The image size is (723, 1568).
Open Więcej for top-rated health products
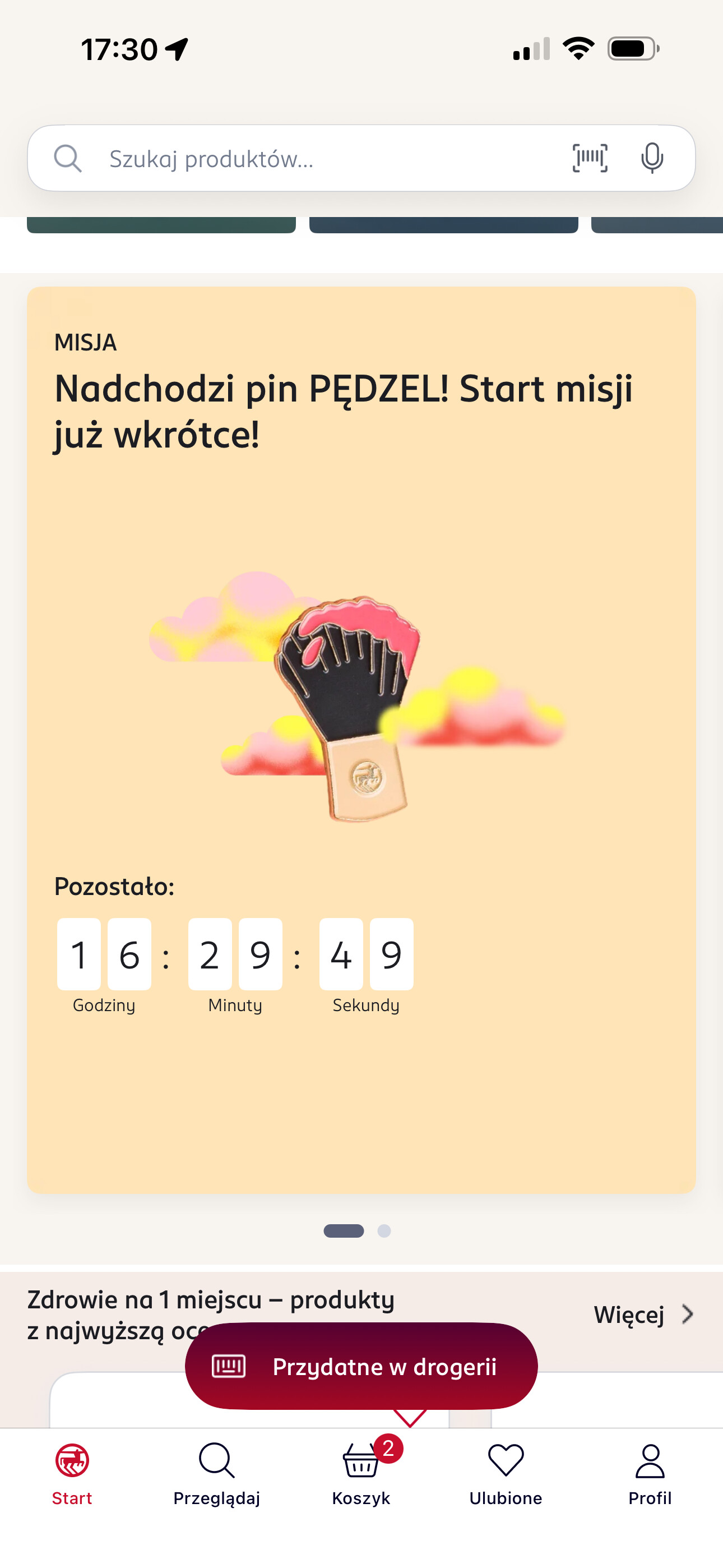(x=643, y=1315)
